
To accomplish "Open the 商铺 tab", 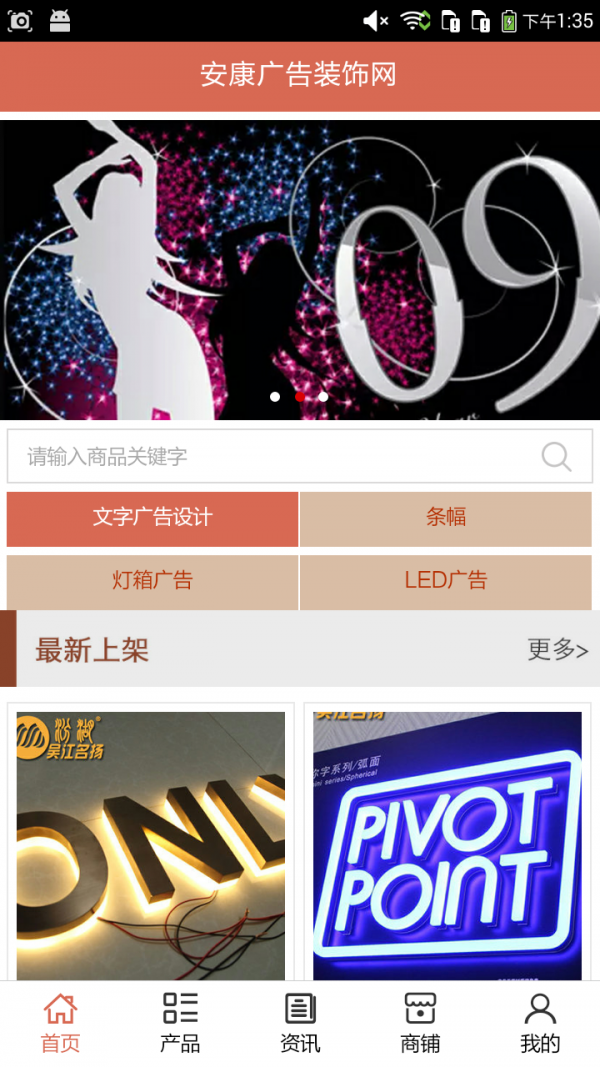I will (x=420, y=1023).
